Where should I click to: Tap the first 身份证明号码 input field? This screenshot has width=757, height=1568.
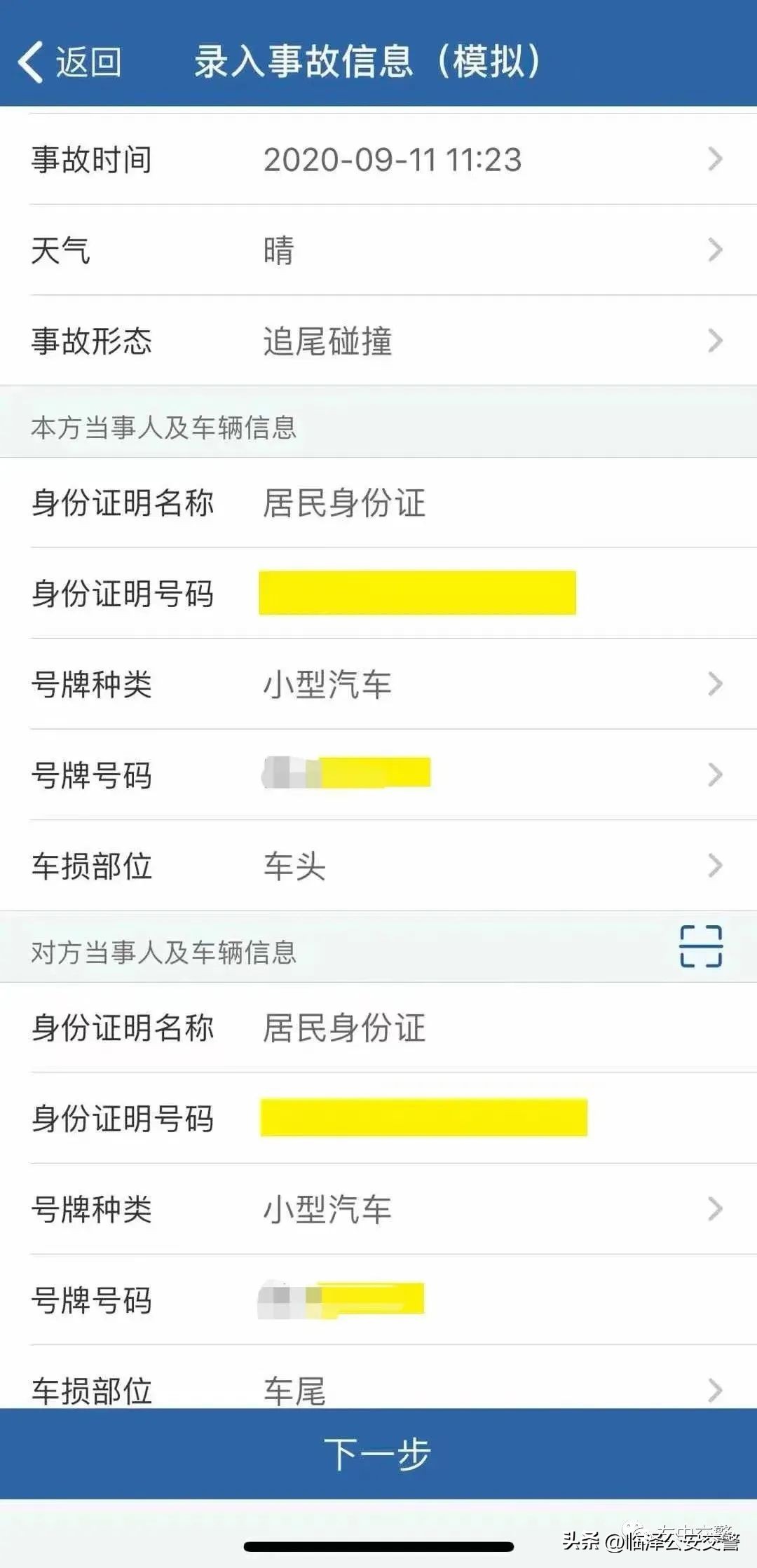coord(416,592)
